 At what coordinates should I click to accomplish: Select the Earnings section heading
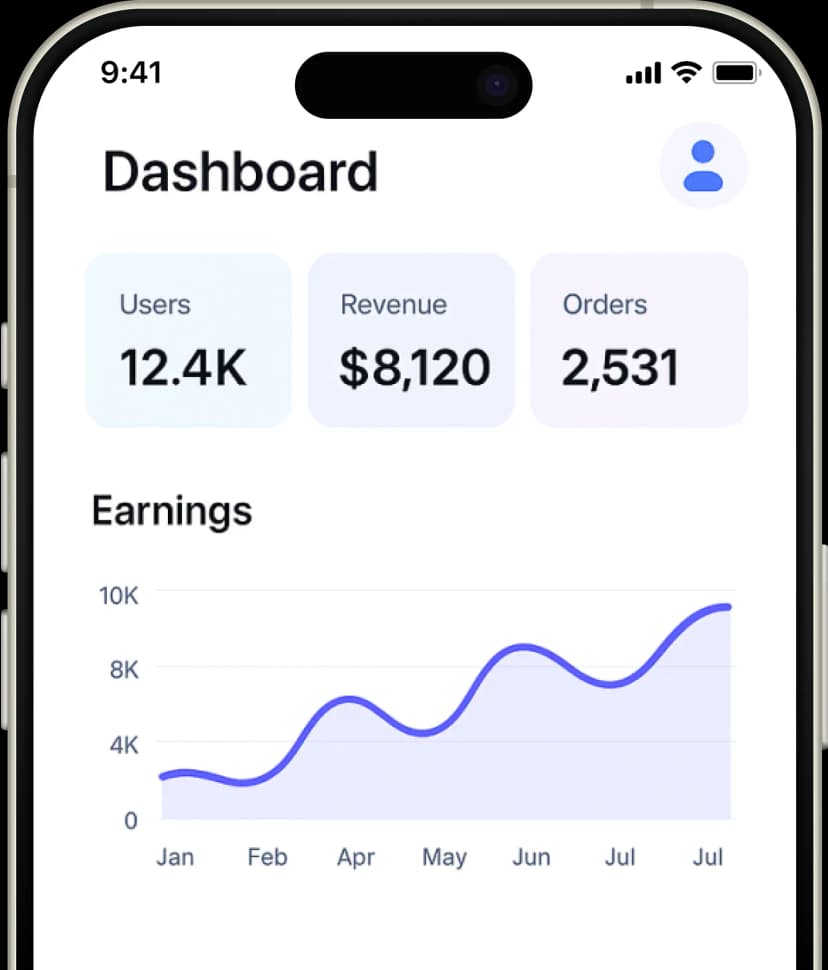click(171, 511)
